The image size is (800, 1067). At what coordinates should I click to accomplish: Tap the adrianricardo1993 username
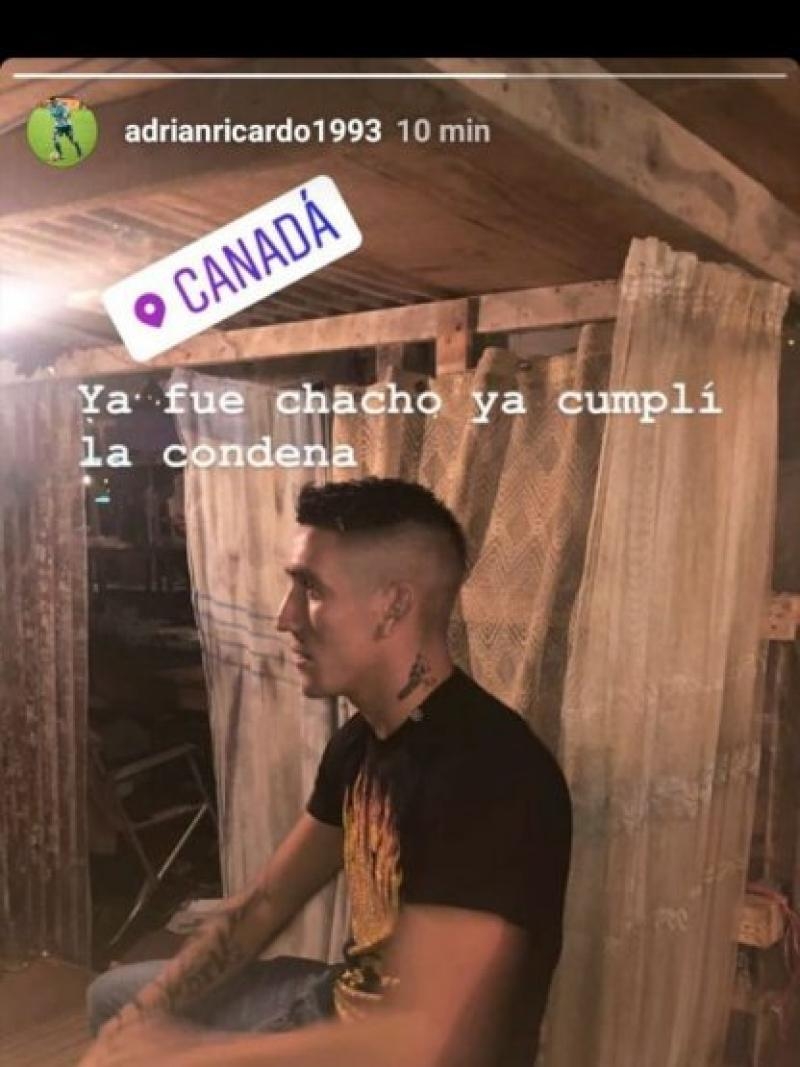click(252, 132)
